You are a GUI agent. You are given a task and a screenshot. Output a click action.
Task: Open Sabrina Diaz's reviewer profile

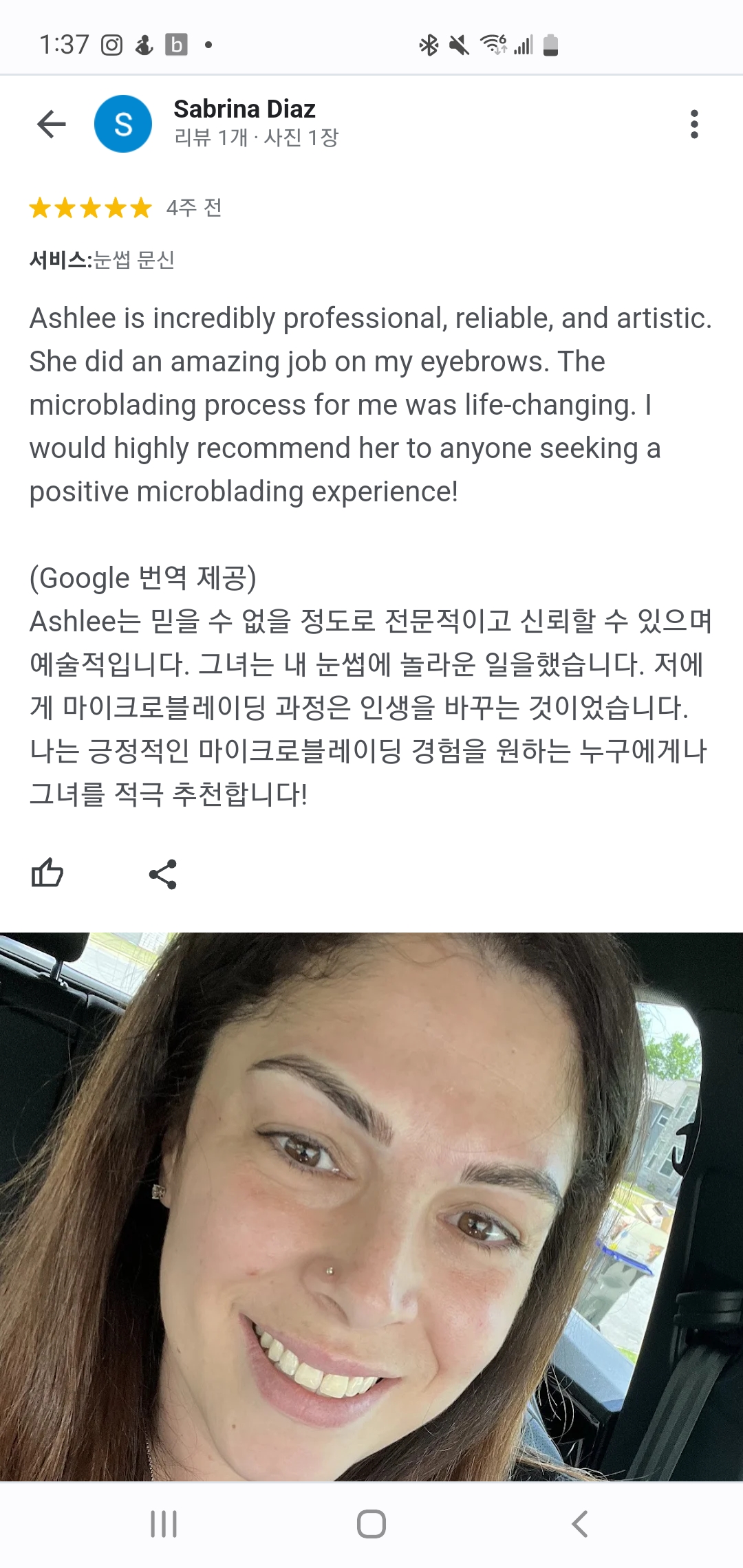[x=244, y=109]
